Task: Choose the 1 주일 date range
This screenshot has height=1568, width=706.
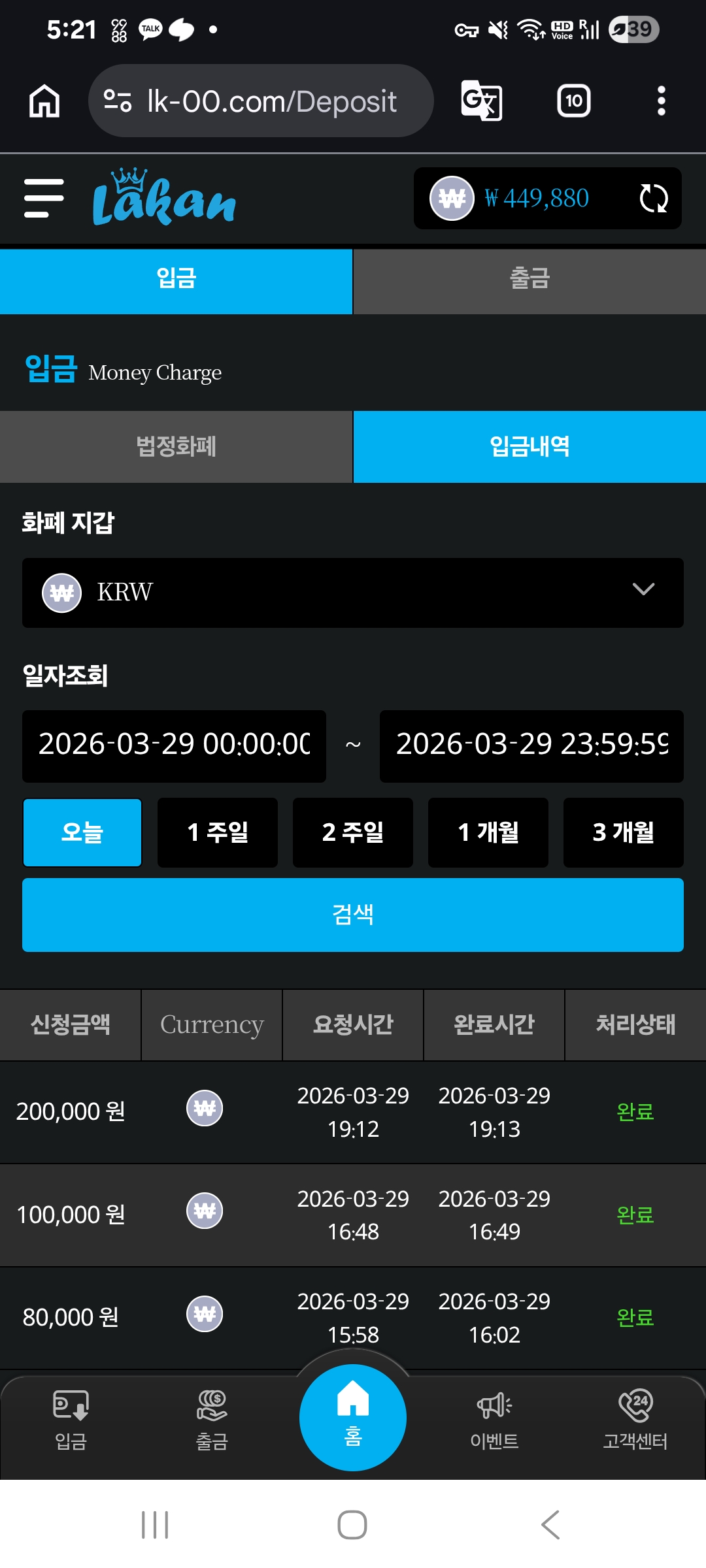Action: point(218,832)
